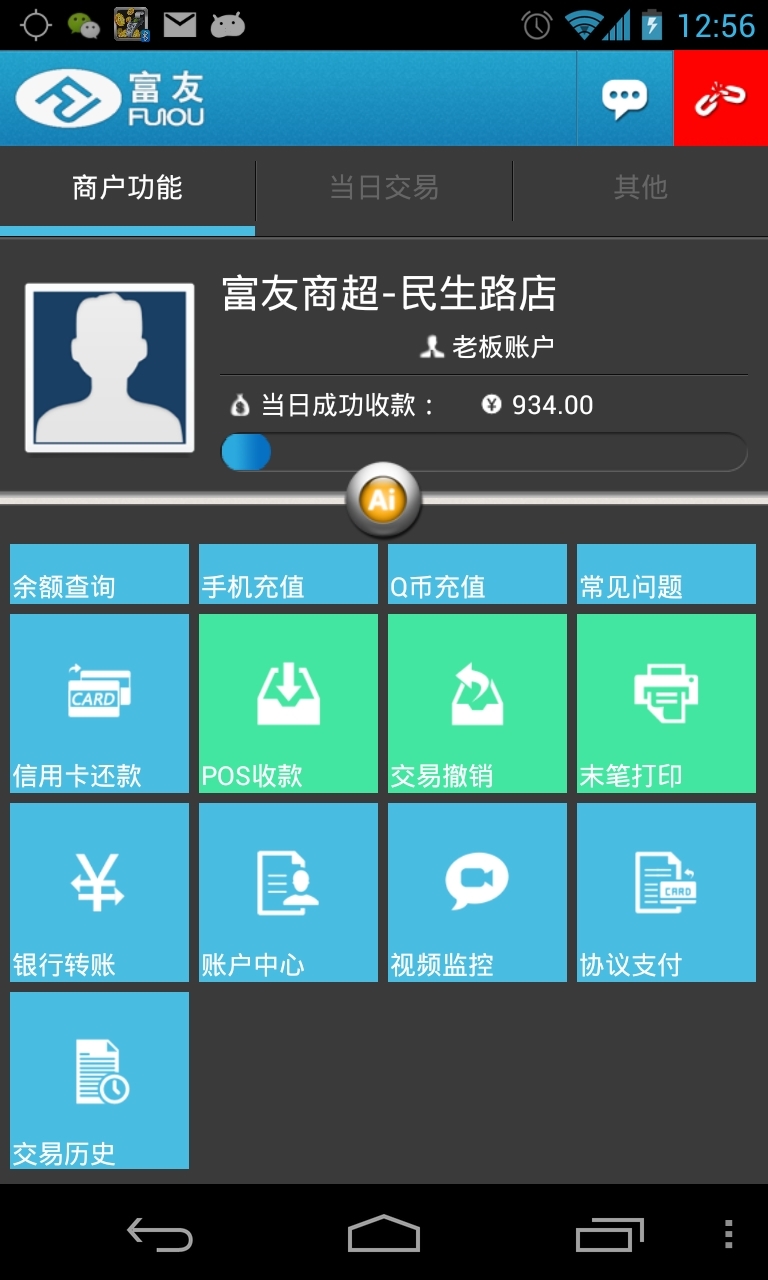Open 余额查询 balance inquiry
768x1280 pixels.
(x=99, y=575)
